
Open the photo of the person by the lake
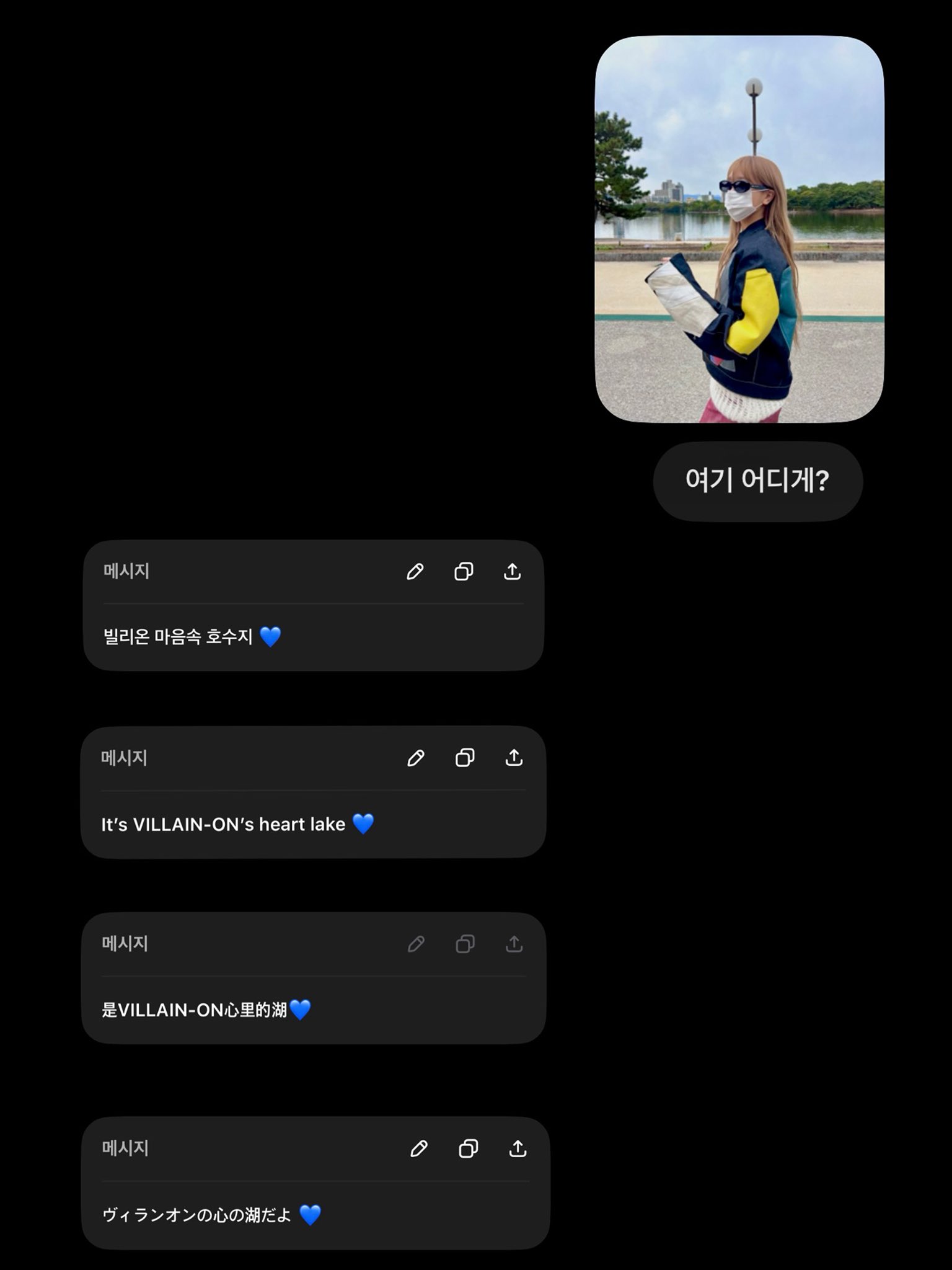coord(739,229)
